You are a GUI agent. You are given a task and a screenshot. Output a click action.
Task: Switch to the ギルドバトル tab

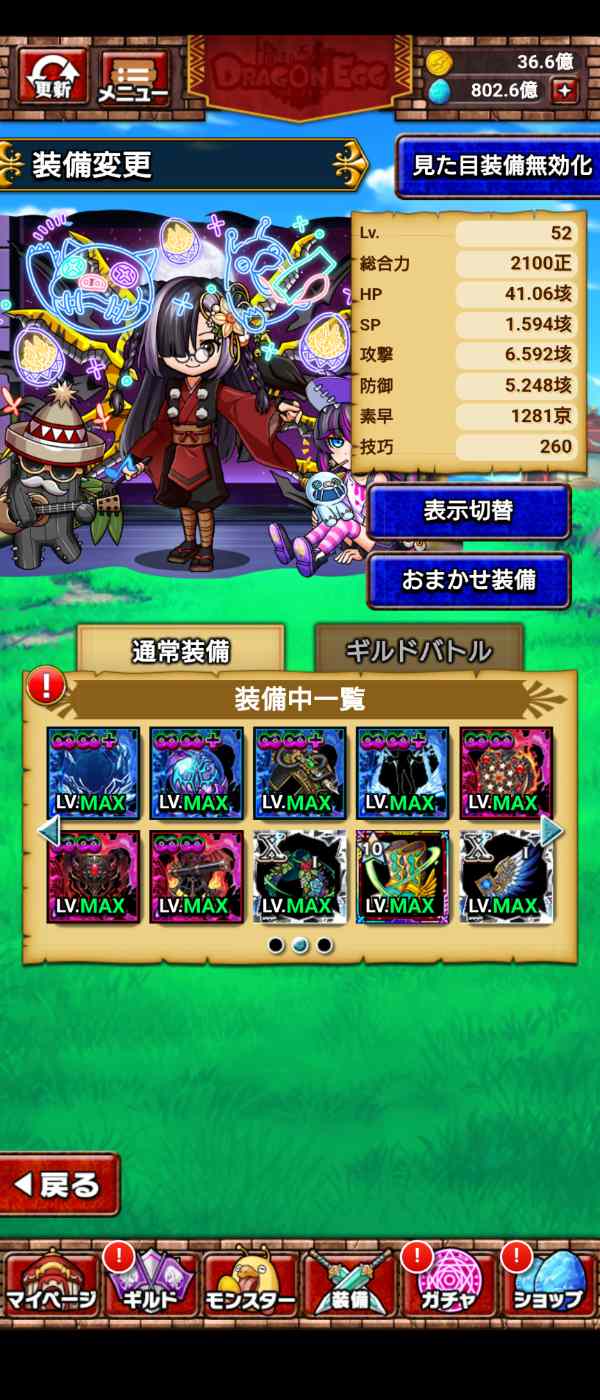coord(418,651)
